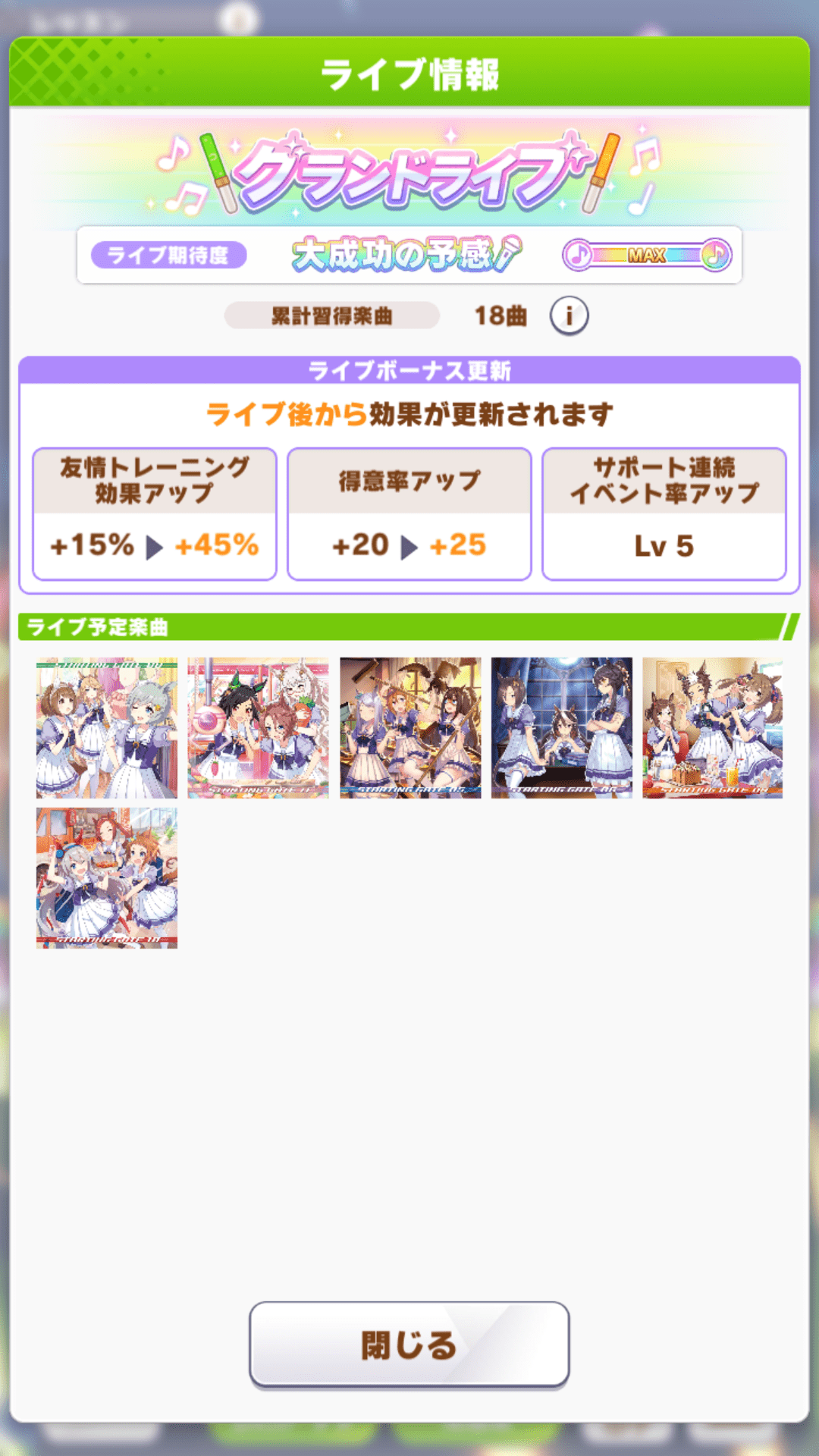This screenshot has height=1456, width=819.
Task: Open the song jacket with the pink crane machine
Action: [x=259, y=728]
